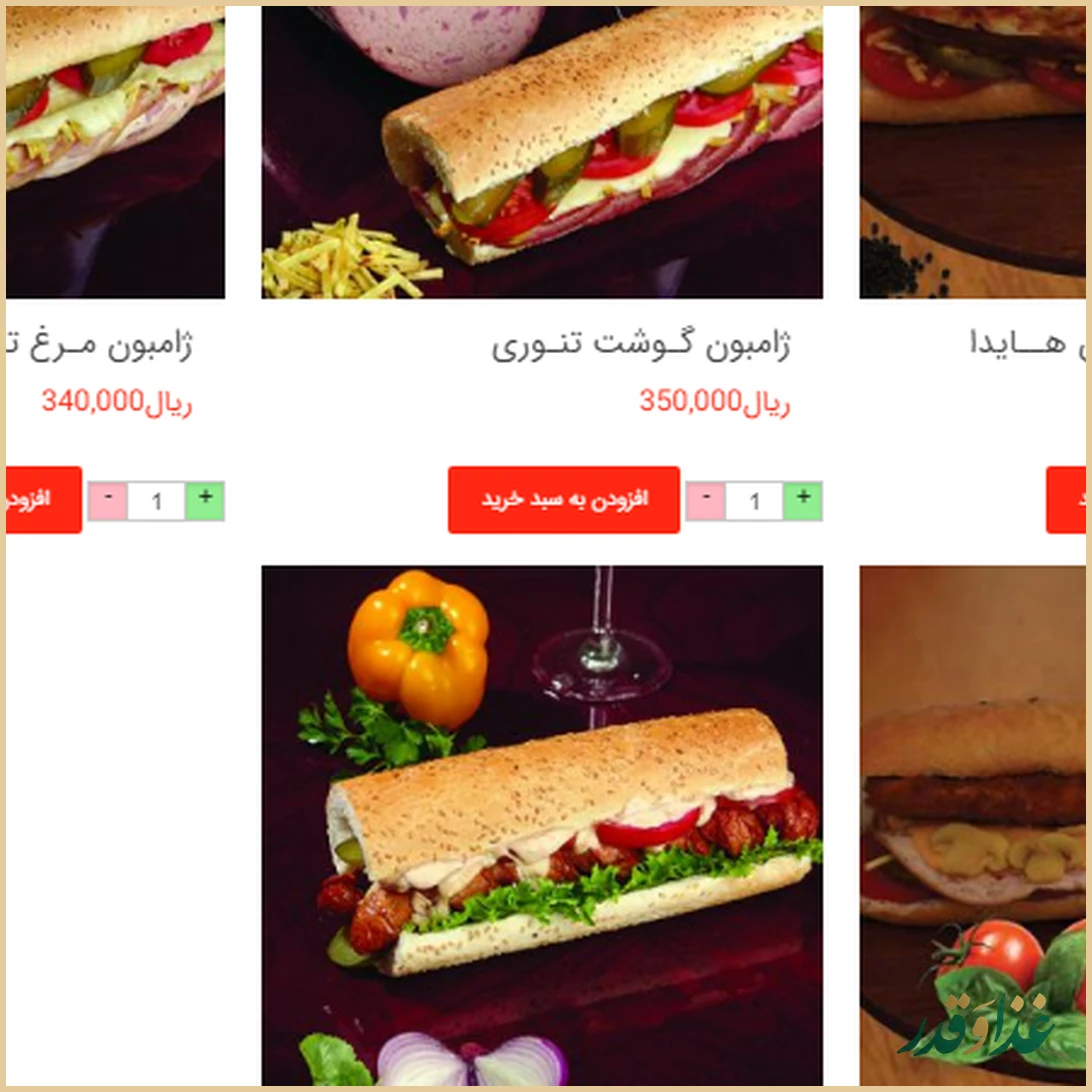
Task: Decrease quantity of ژامبون گوشت تنوری
Action: click(x=706, y=498)
